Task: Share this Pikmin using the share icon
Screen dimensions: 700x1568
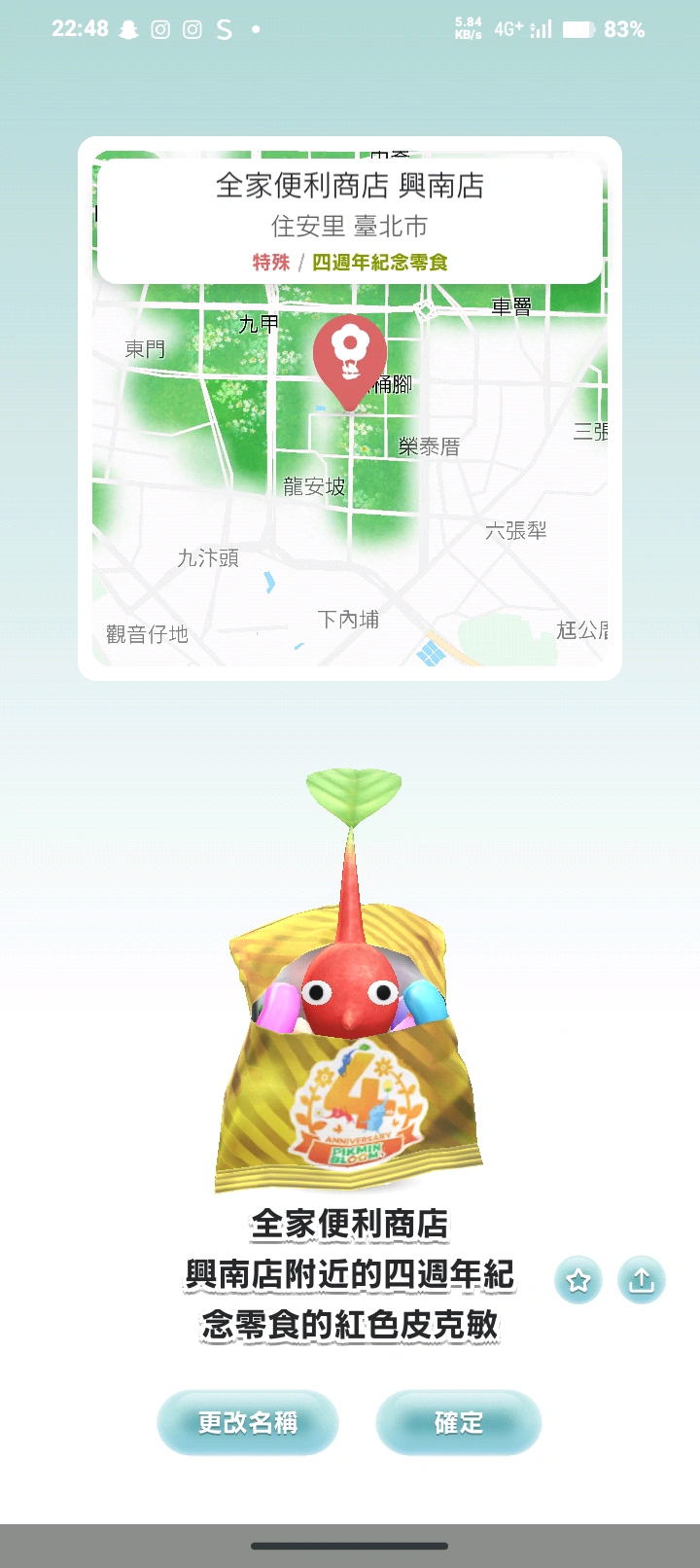Action: pos(642,1280)
